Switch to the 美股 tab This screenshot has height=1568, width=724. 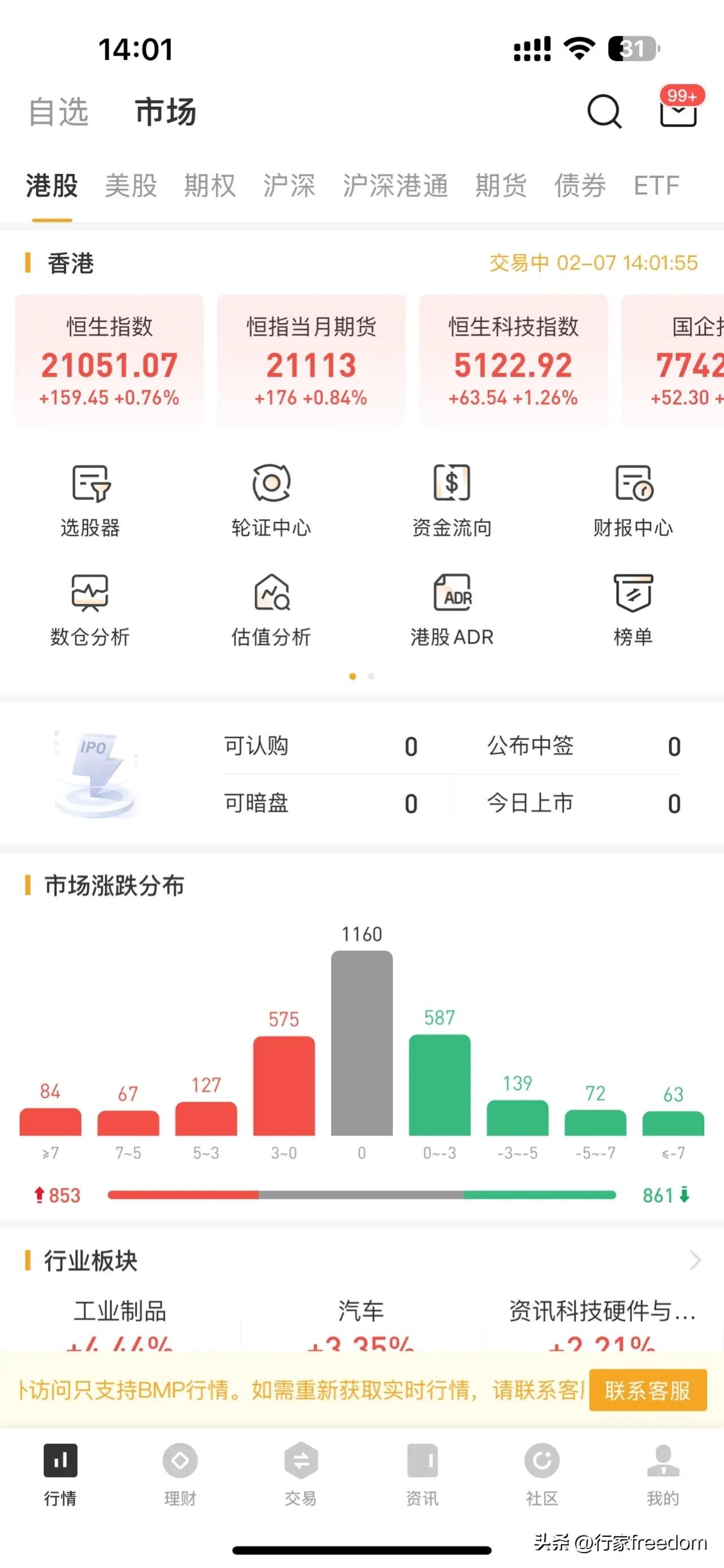coord(131,185)
